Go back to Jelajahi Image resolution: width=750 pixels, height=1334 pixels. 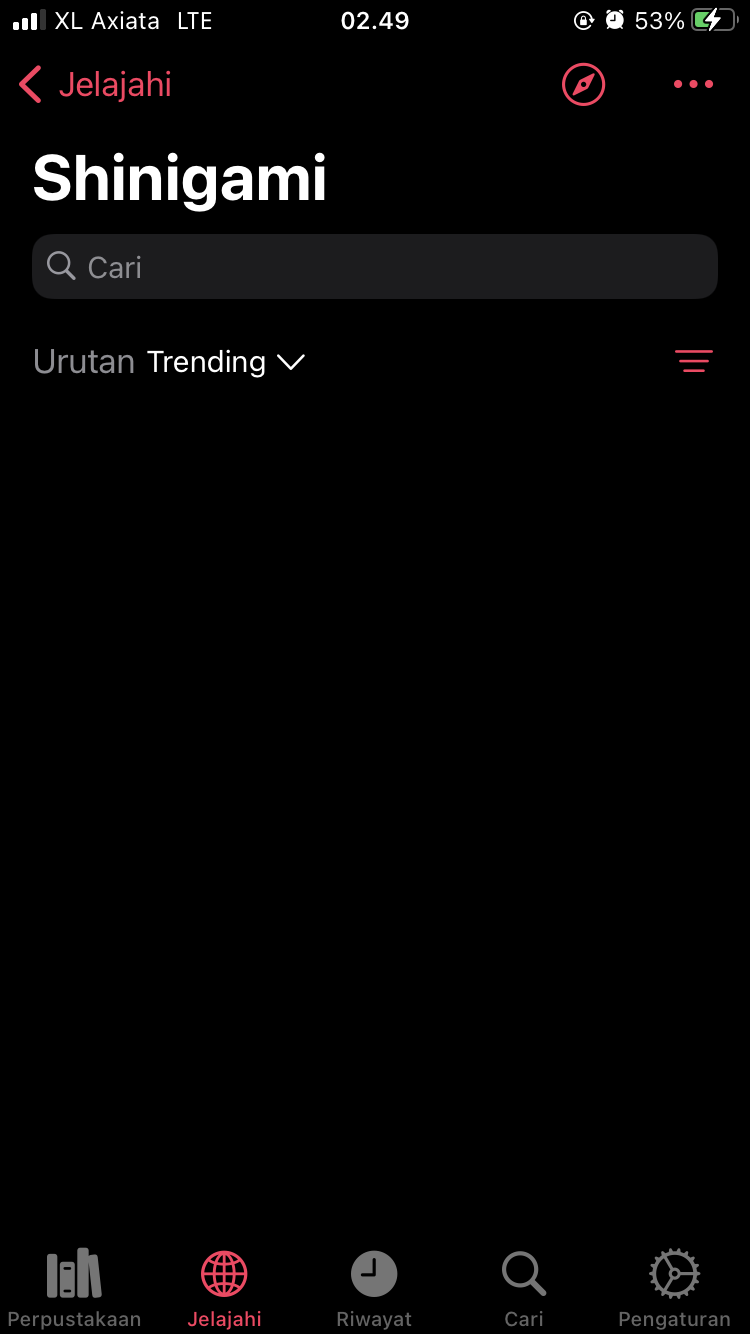95,85
